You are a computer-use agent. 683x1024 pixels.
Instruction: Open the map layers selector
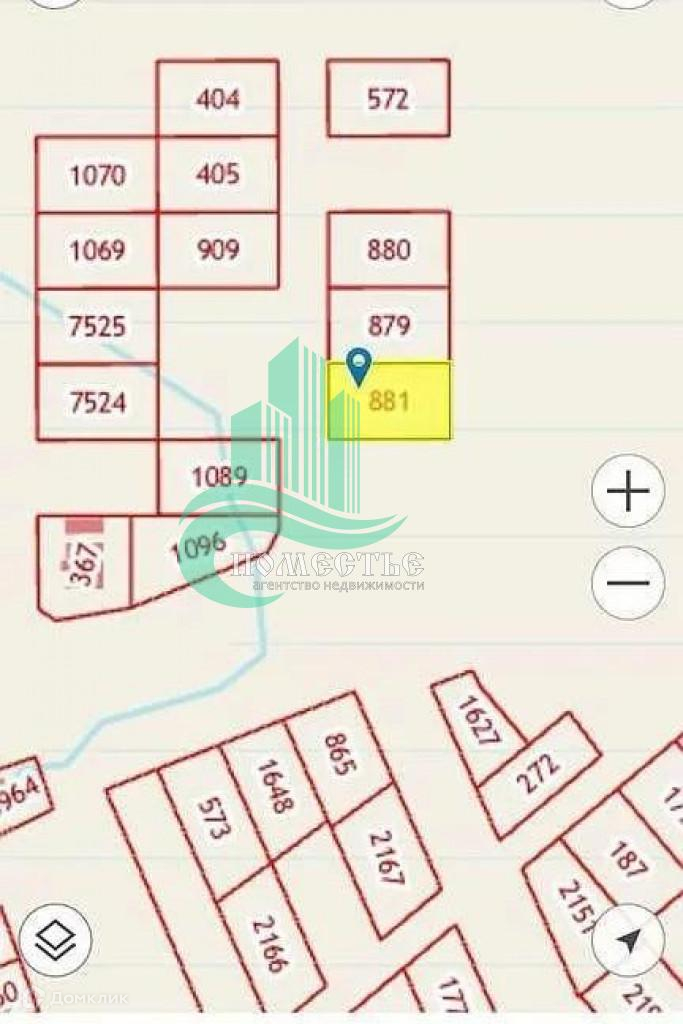click(x=55, y=940)
